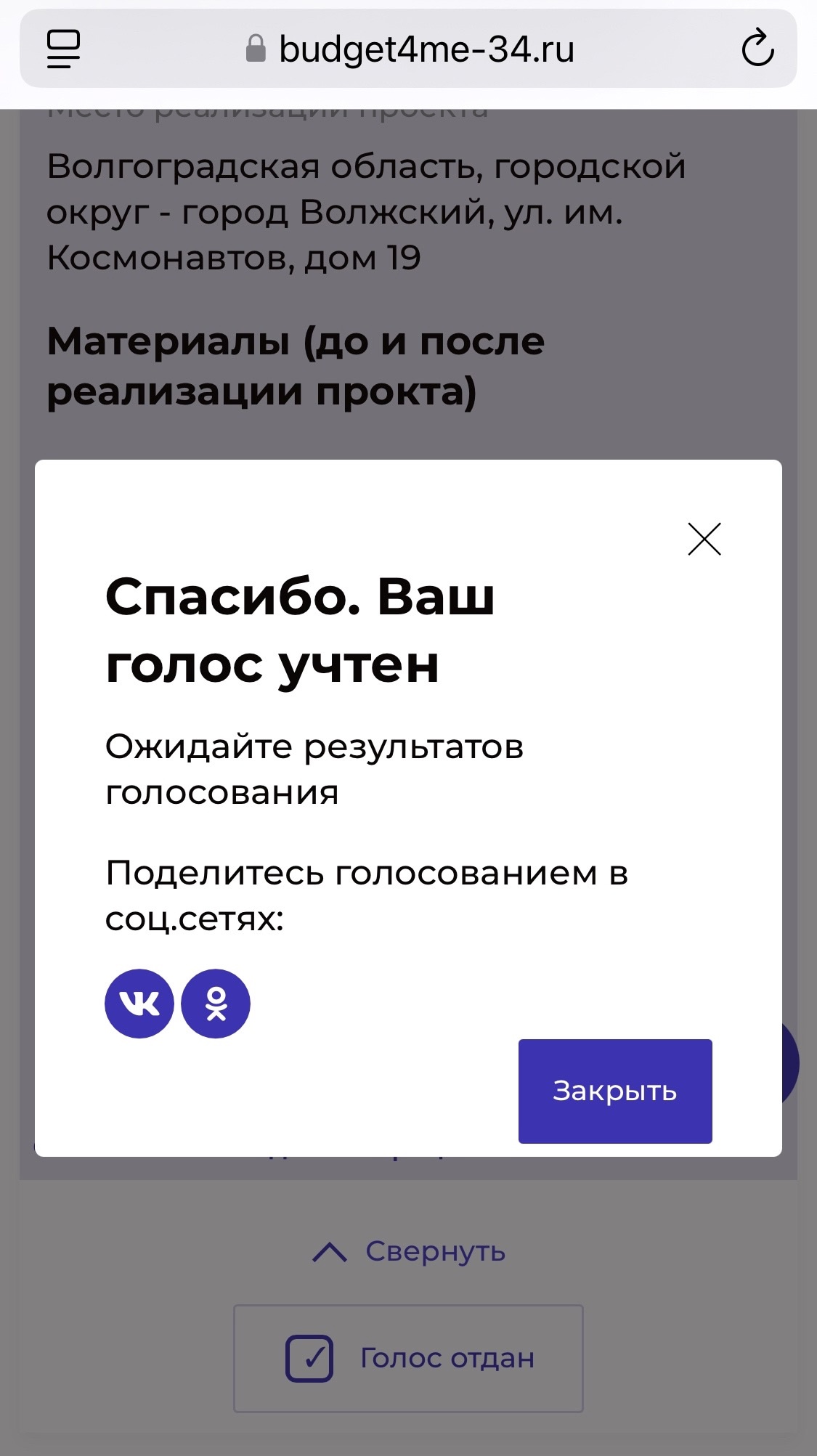Collapse the project details with Свернуть
This screenshot has height=1456, width=817.
tap(410, 1251)
